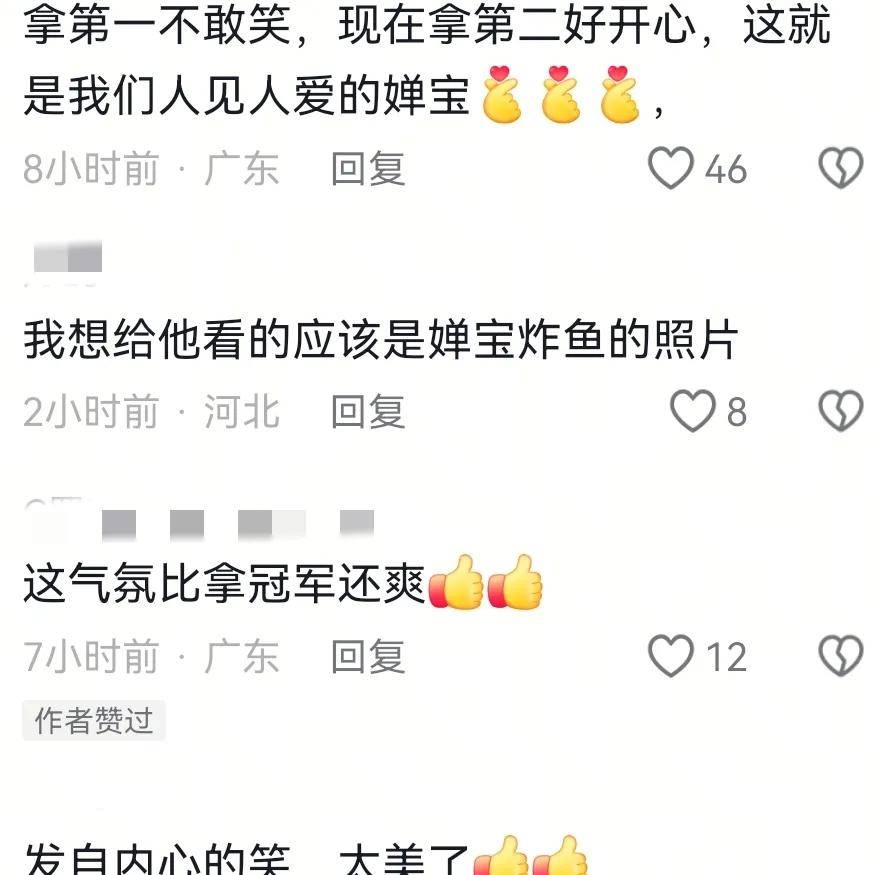Reply to the 婵宝炸鱼的照片 comment
The width and height of the screenshot is (873, 875).
click(x=368, y=411)
